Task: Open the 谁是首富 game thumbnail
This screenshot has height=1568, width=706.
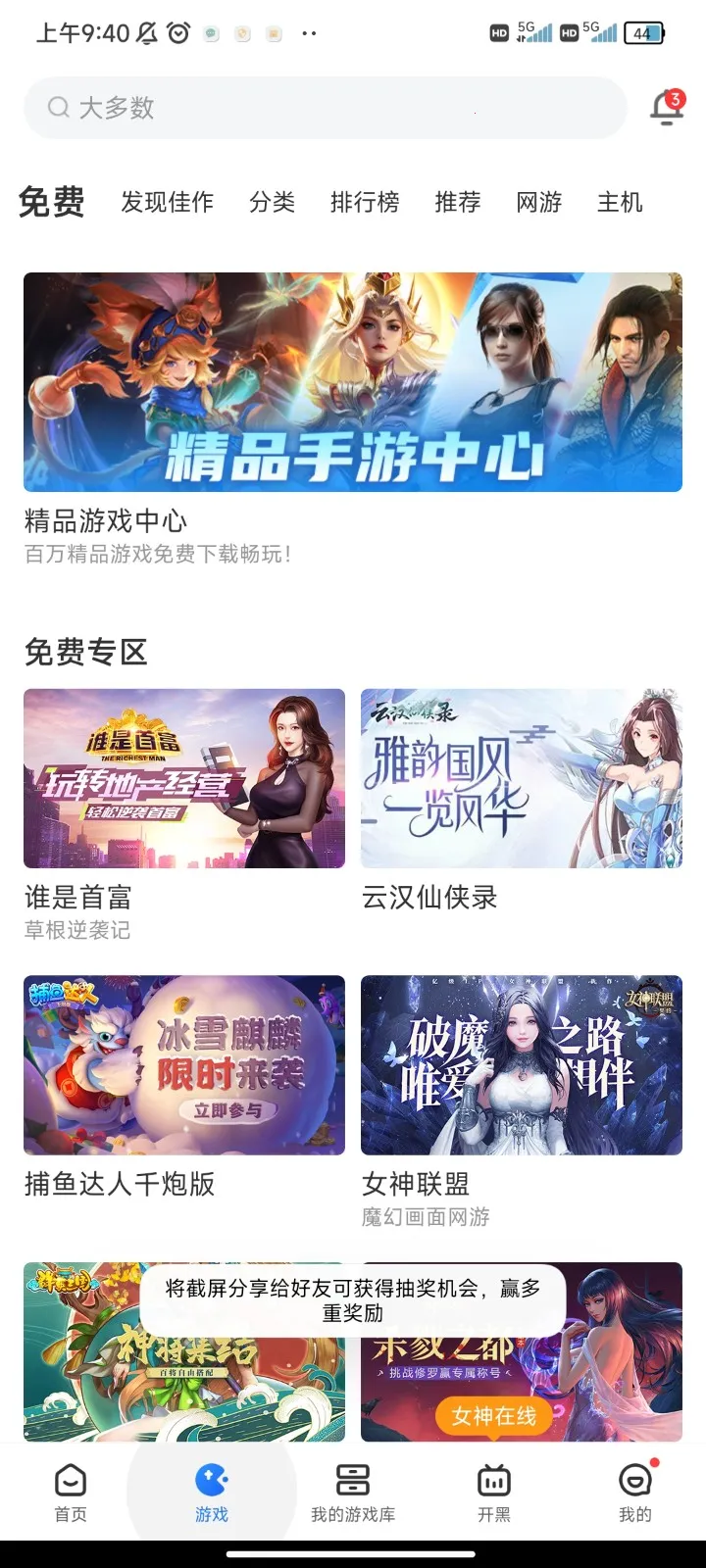Action: point(183,777)
